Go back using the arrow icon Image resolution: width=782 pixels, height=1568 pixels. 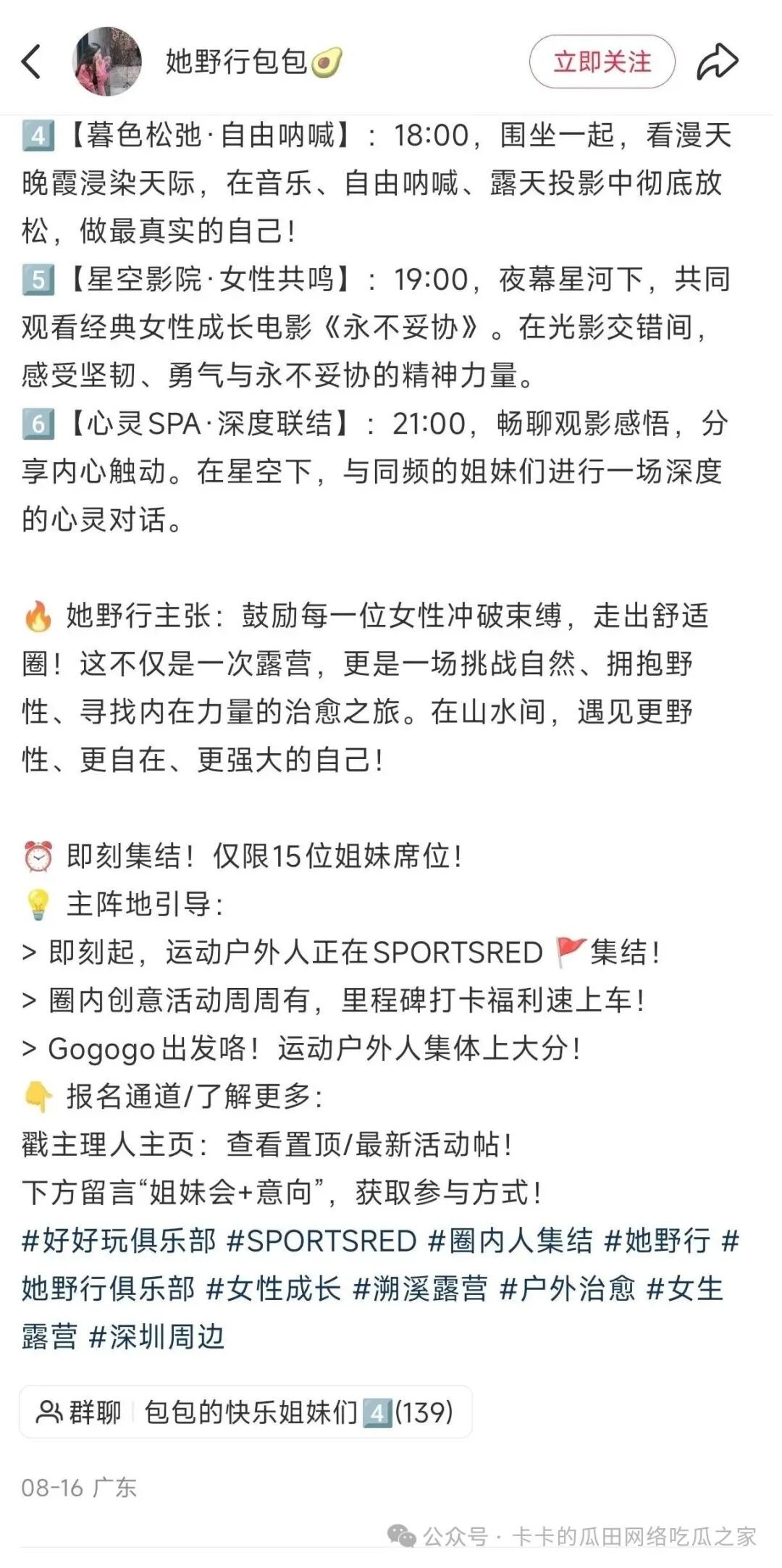31,62
